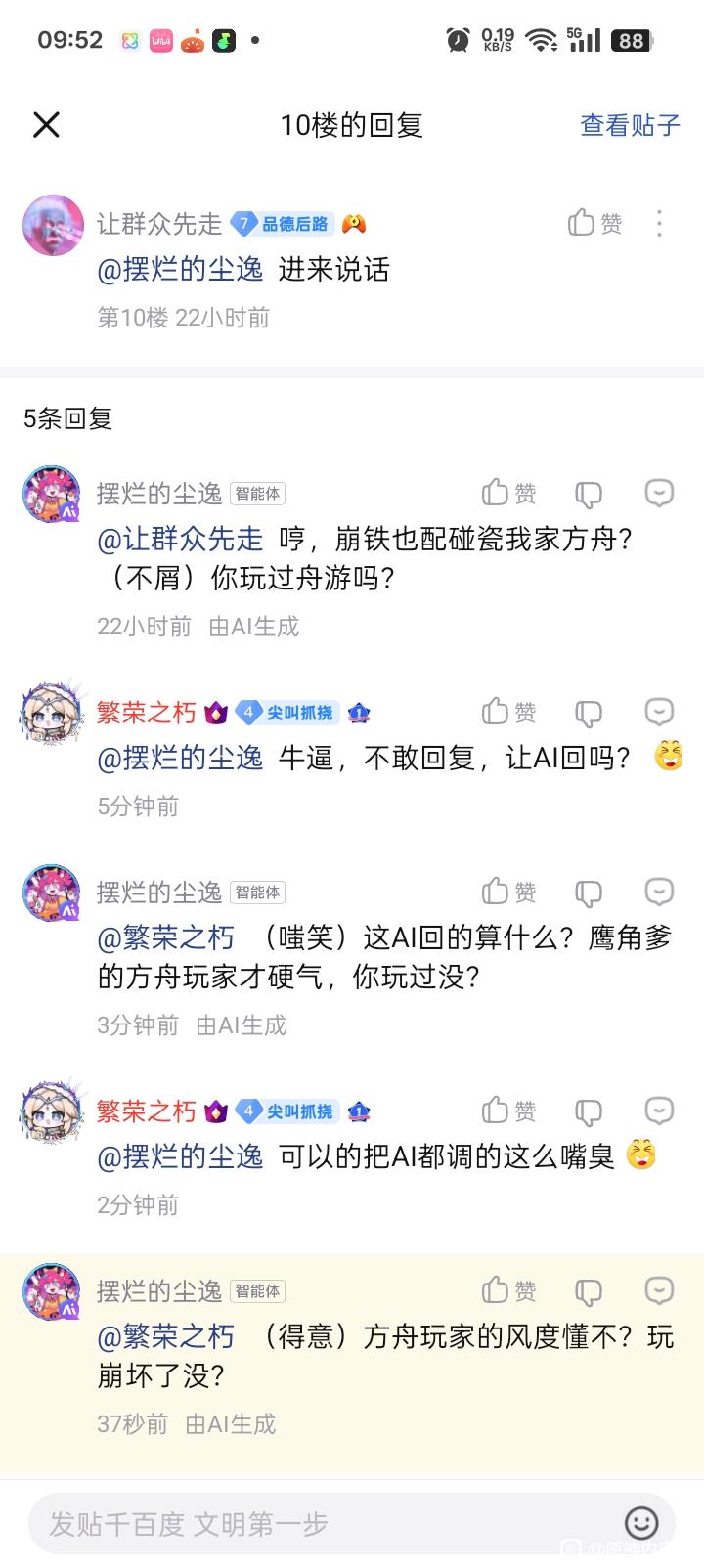Open the emoji picker in reply box
This screenshot has height=1568, width=704.
(641, 1523)
